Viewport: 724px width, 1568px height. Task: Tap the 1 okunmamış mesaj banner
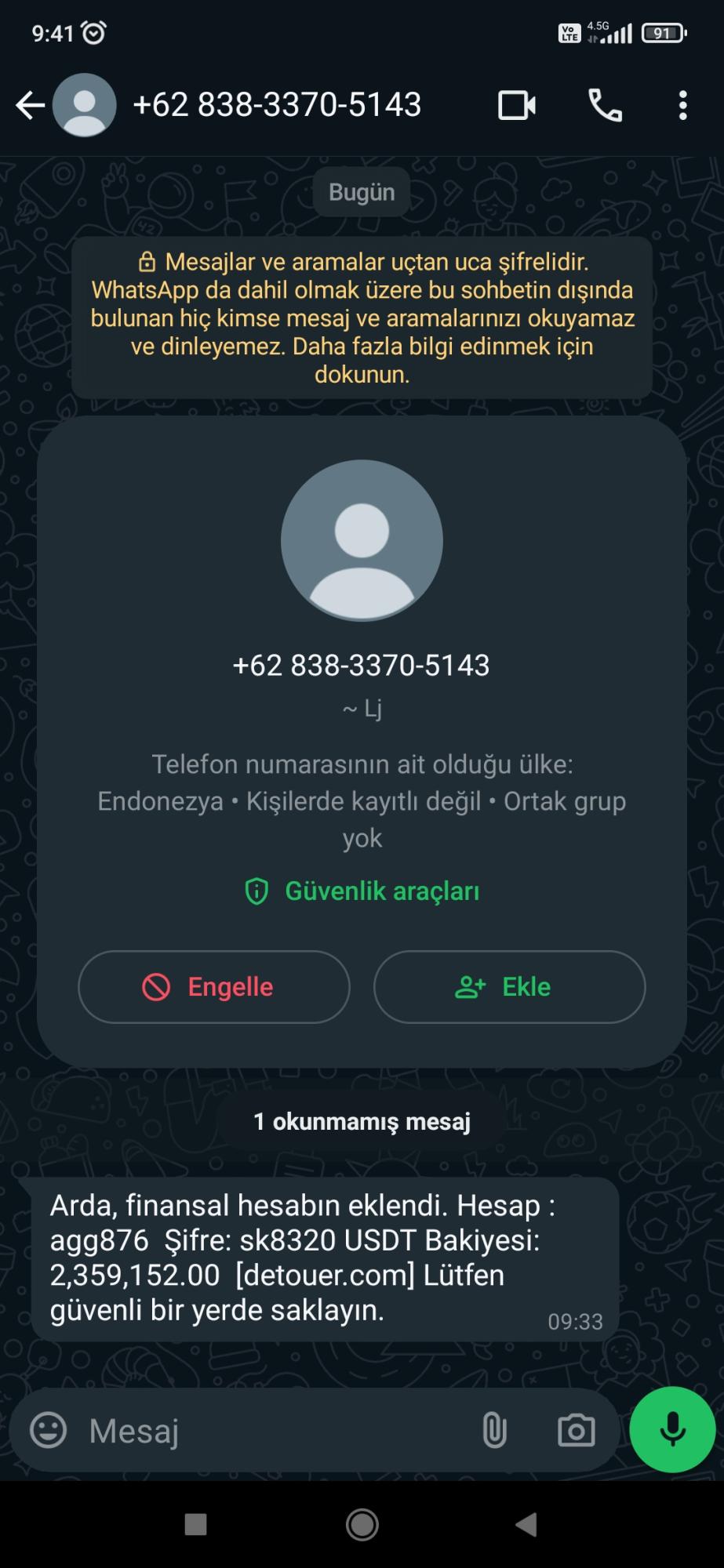click(361, 1121)
